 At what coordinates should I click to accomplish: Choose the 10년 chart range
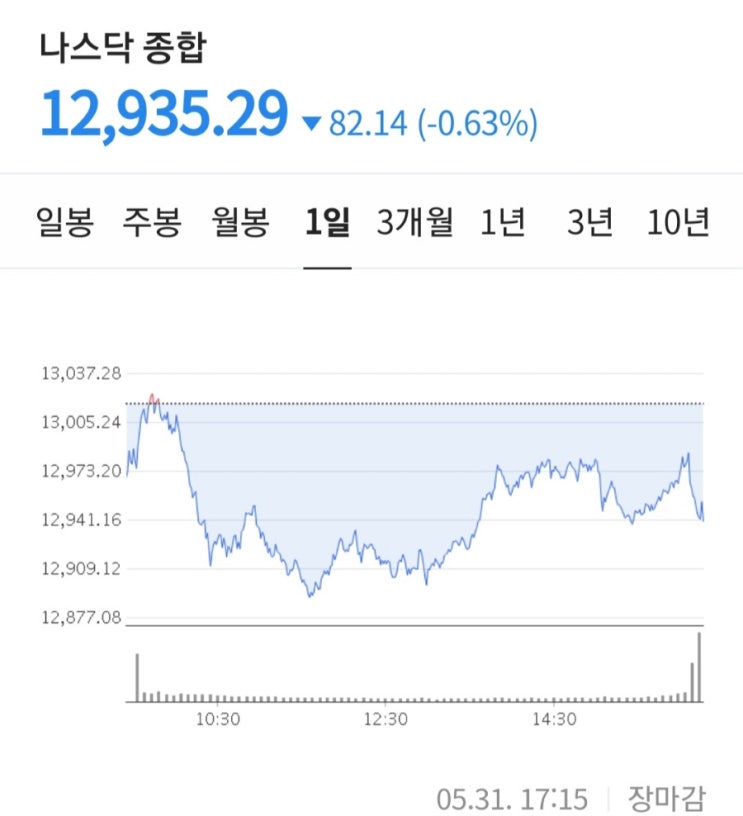click(678, 222)
